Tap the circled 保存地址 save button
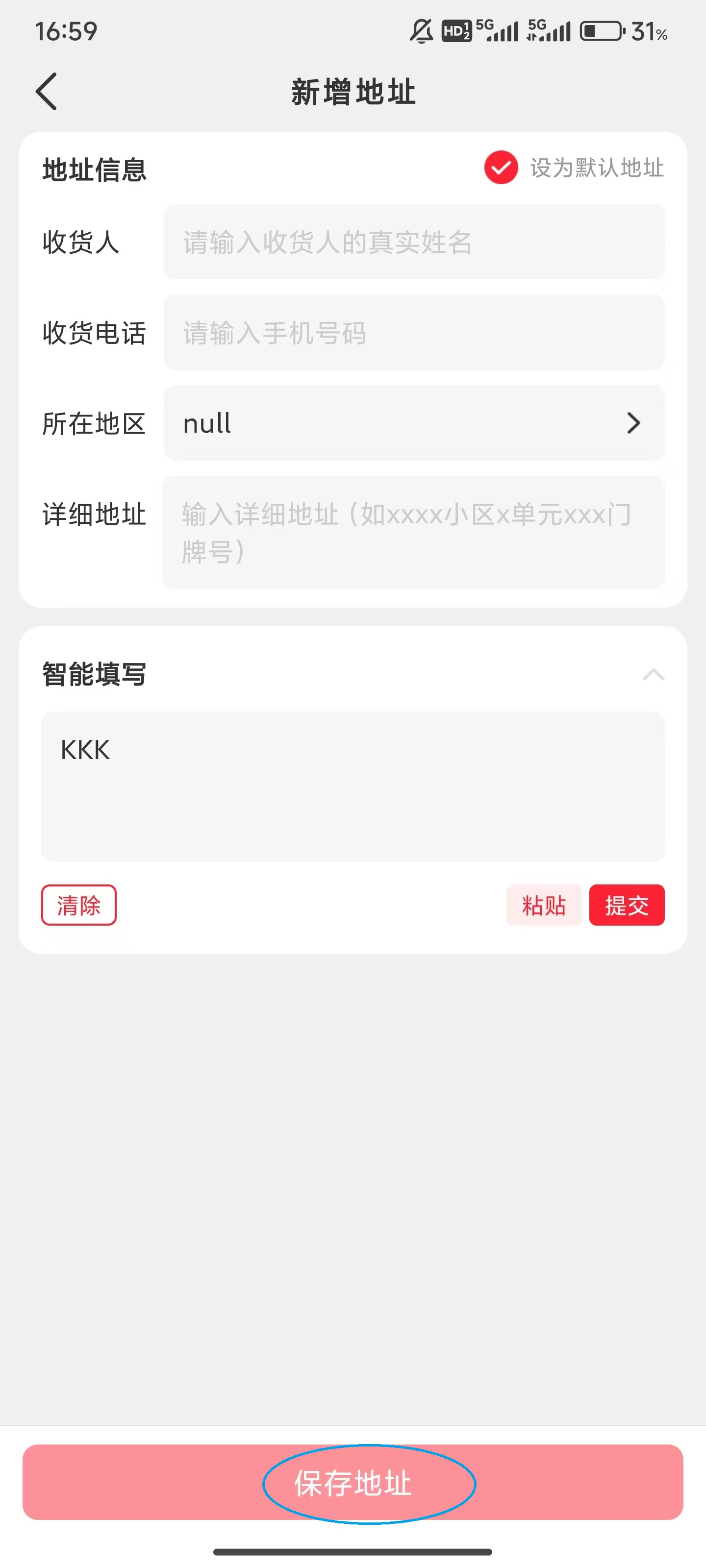 tap(353, 1483)
